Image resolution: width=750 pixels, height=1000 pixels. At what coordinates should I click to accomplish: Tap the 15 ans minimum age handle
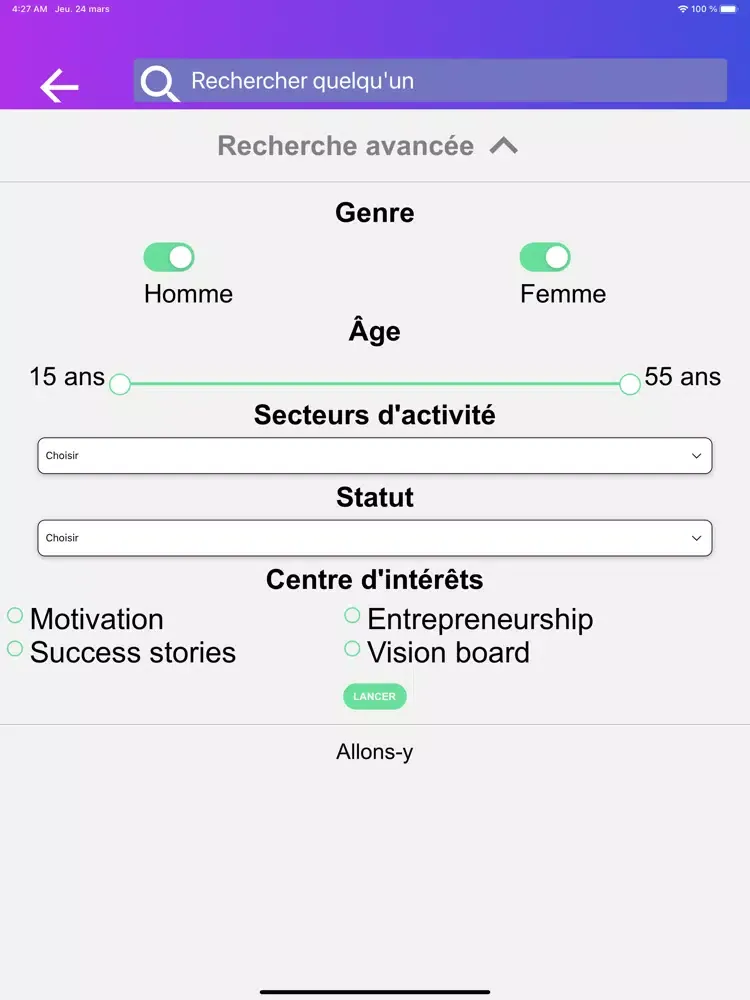click(x=120, y=384)
